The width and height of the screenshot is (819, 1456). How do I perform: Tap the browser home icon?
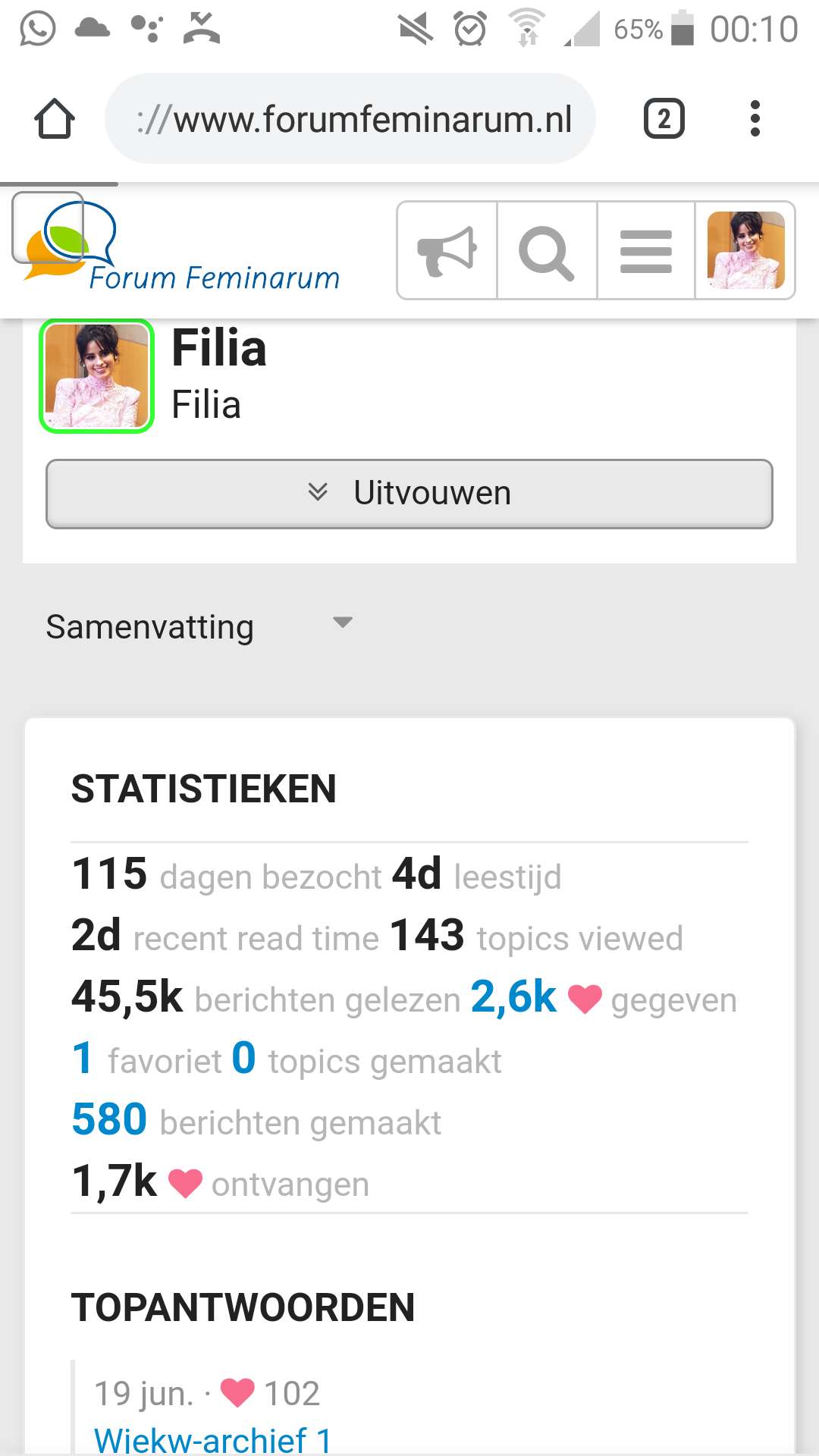pyautogui.click(x=55, y=119)
